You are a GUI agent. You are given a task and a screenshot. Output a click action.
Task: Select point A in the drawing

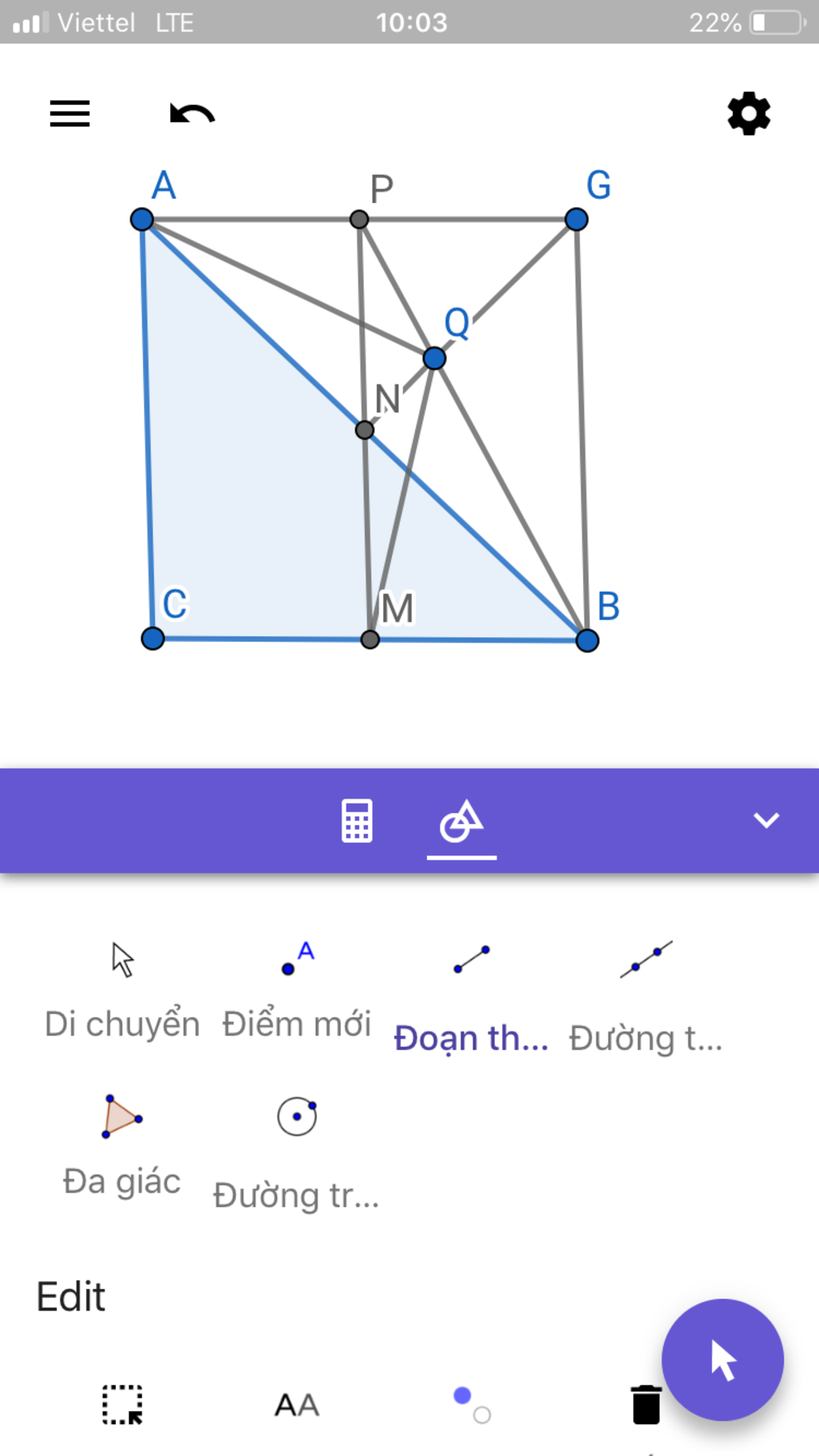point(142,219)
